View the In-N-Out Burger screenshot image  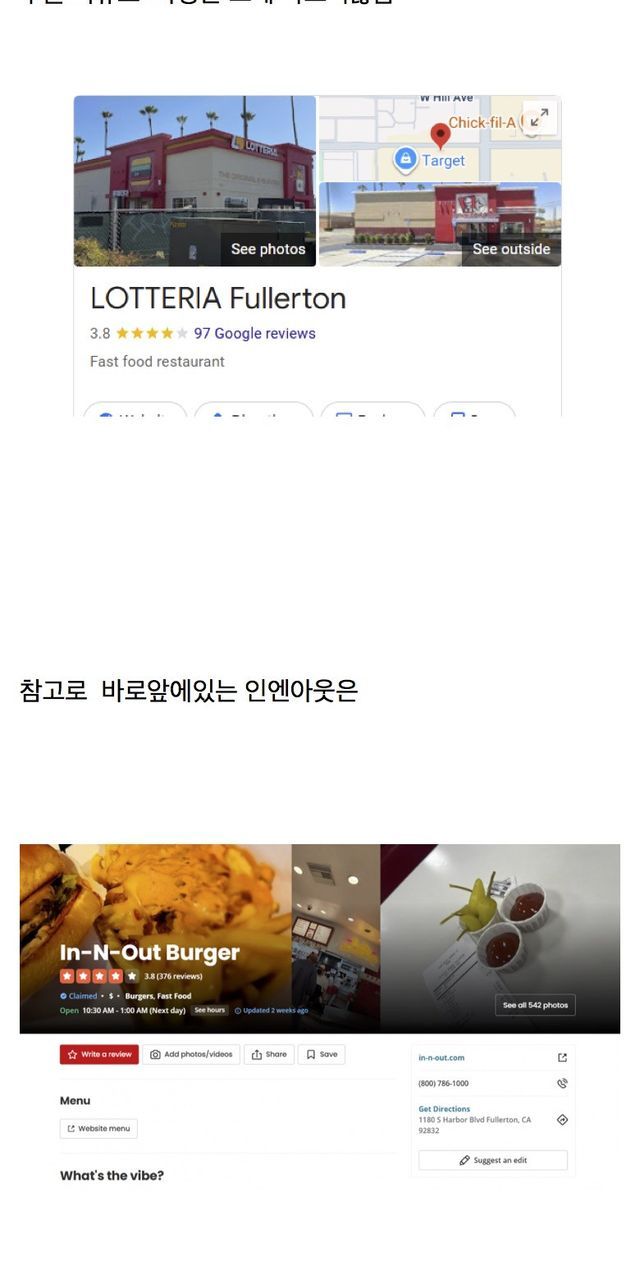coord(319,1010)
